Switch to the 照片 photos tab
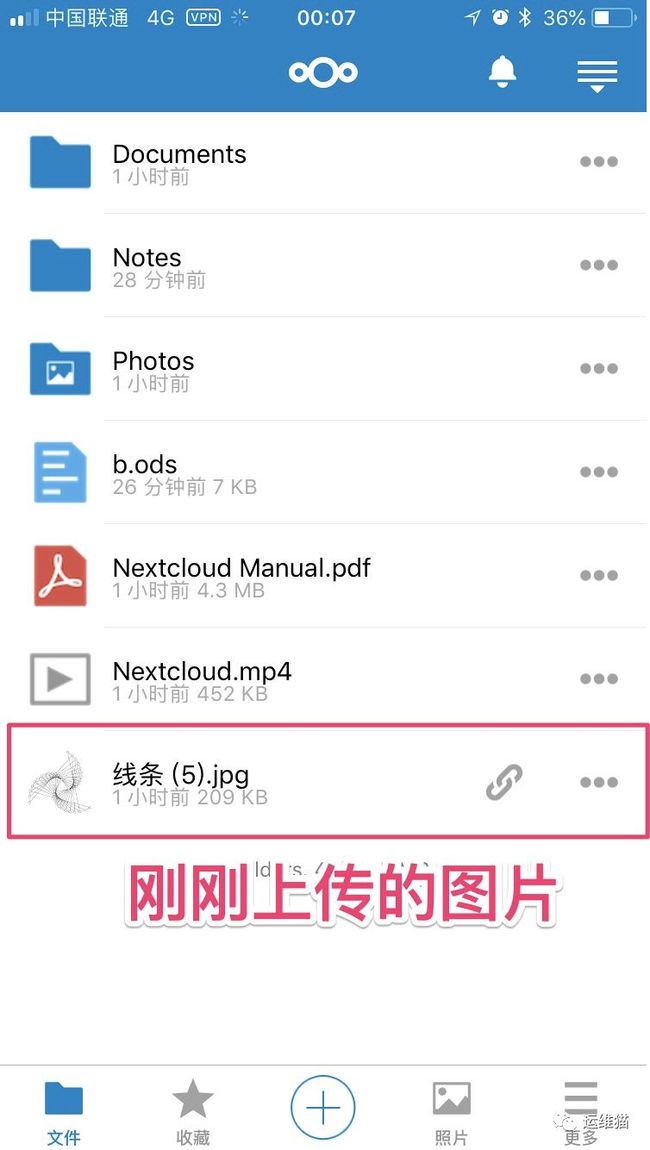Image resolution: width=650 pixels, height=1150 pixels. [x=451, y=1111]
